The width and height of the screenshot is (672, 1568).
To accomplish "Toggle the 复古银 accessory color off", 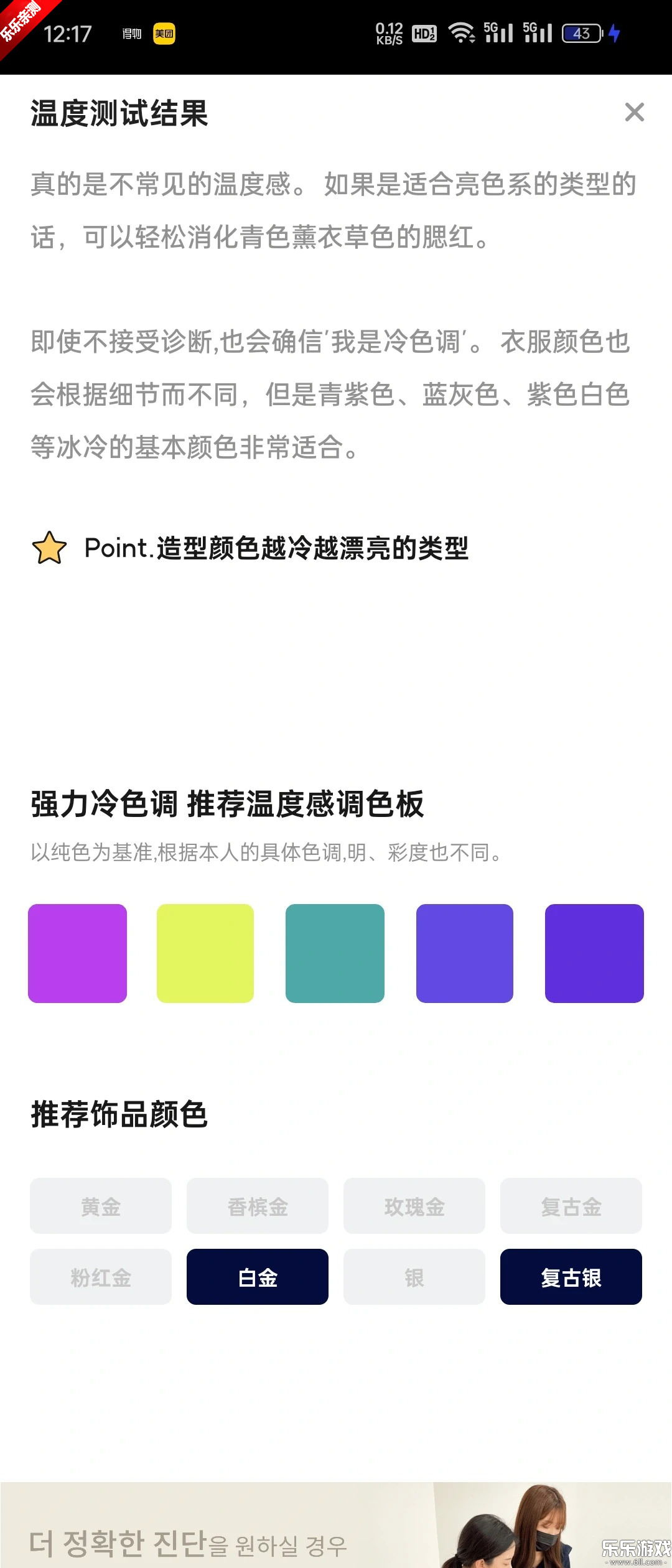I will click(571, 1277).
